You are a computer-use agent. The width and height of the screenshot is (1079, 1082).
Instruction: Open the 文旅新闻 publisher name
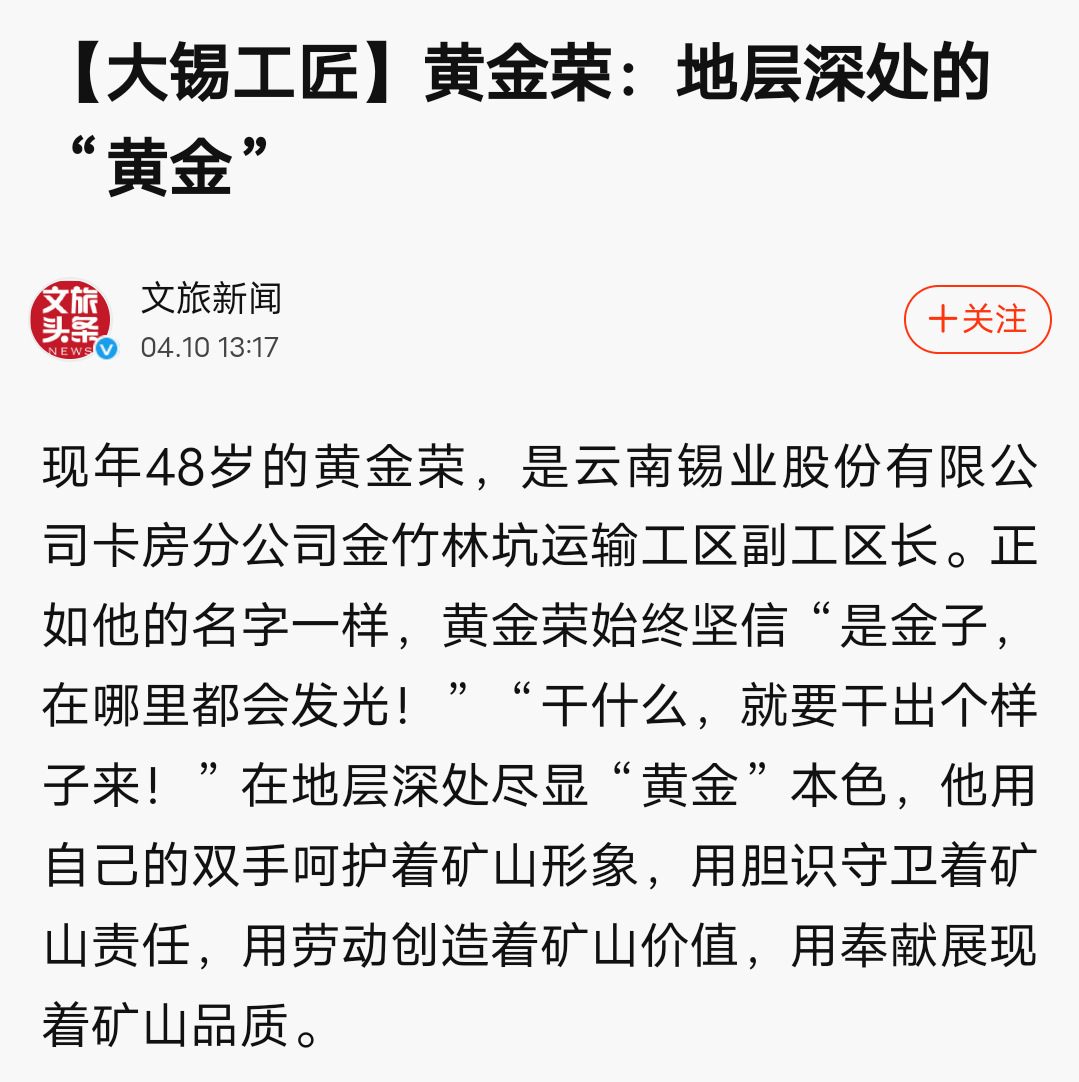211,298
